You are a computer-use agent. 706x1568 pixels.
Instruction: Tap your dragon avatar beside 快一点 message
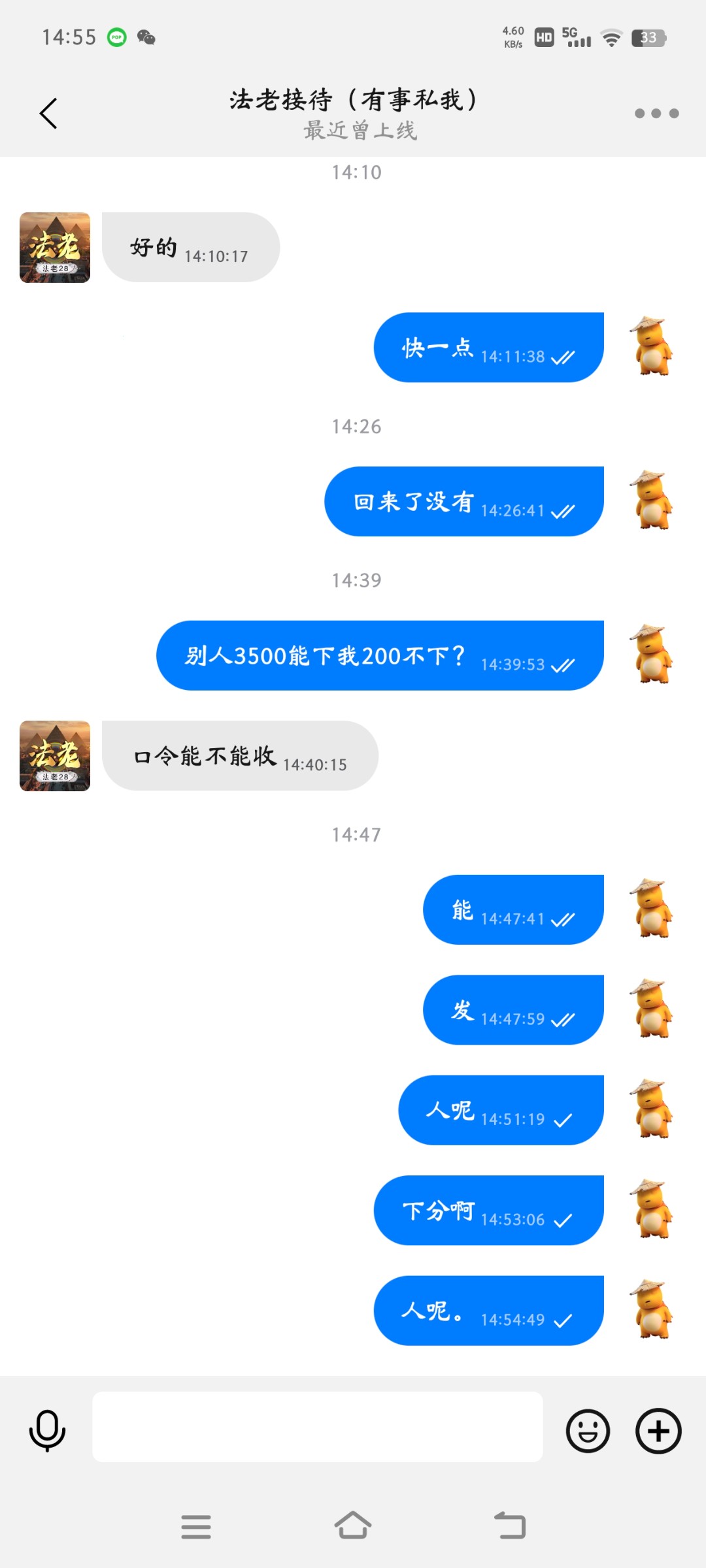tap(650, 347)
